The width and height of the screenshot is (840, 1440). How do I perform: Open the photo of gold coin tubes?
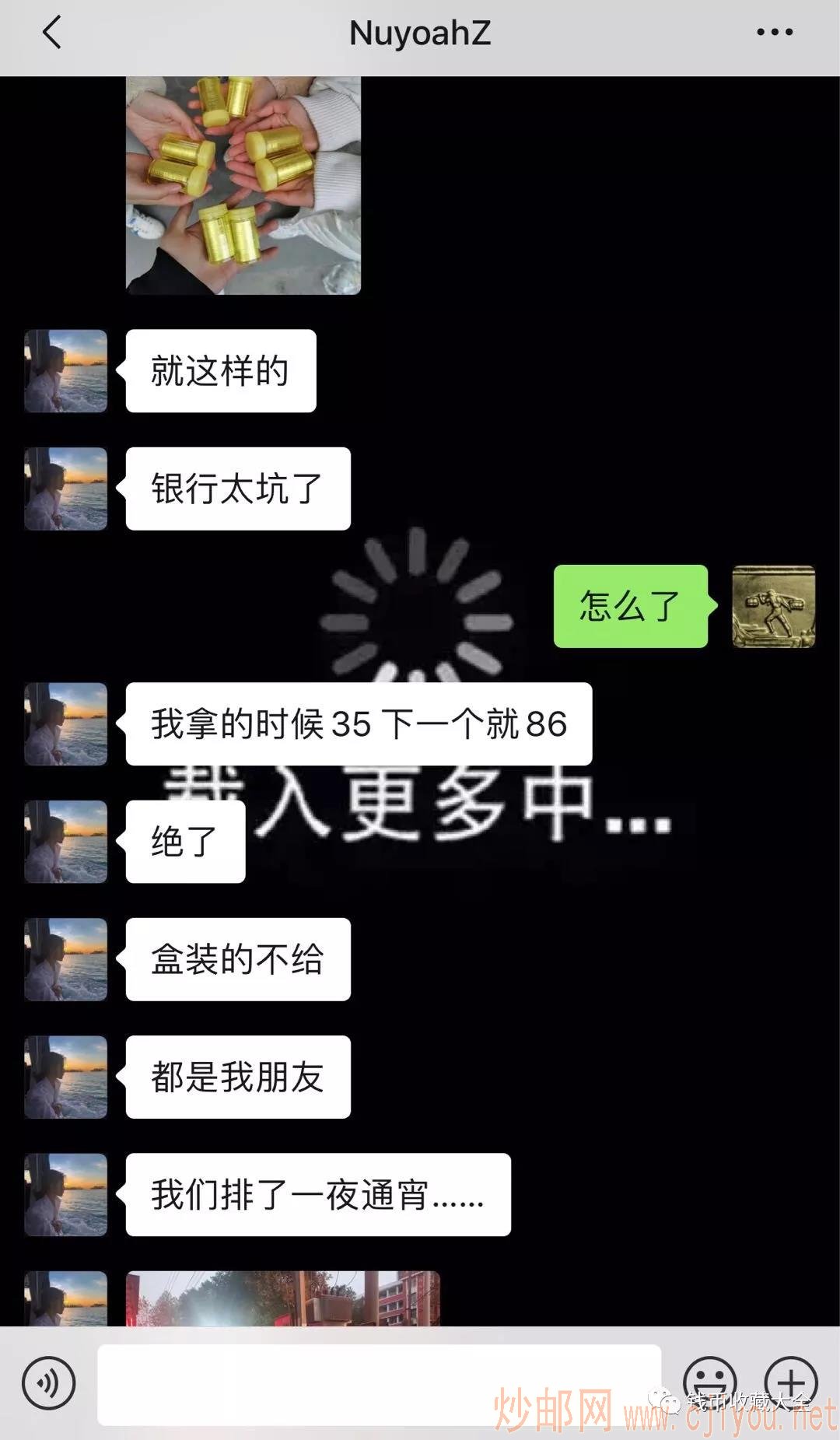(x=243, y=185)
